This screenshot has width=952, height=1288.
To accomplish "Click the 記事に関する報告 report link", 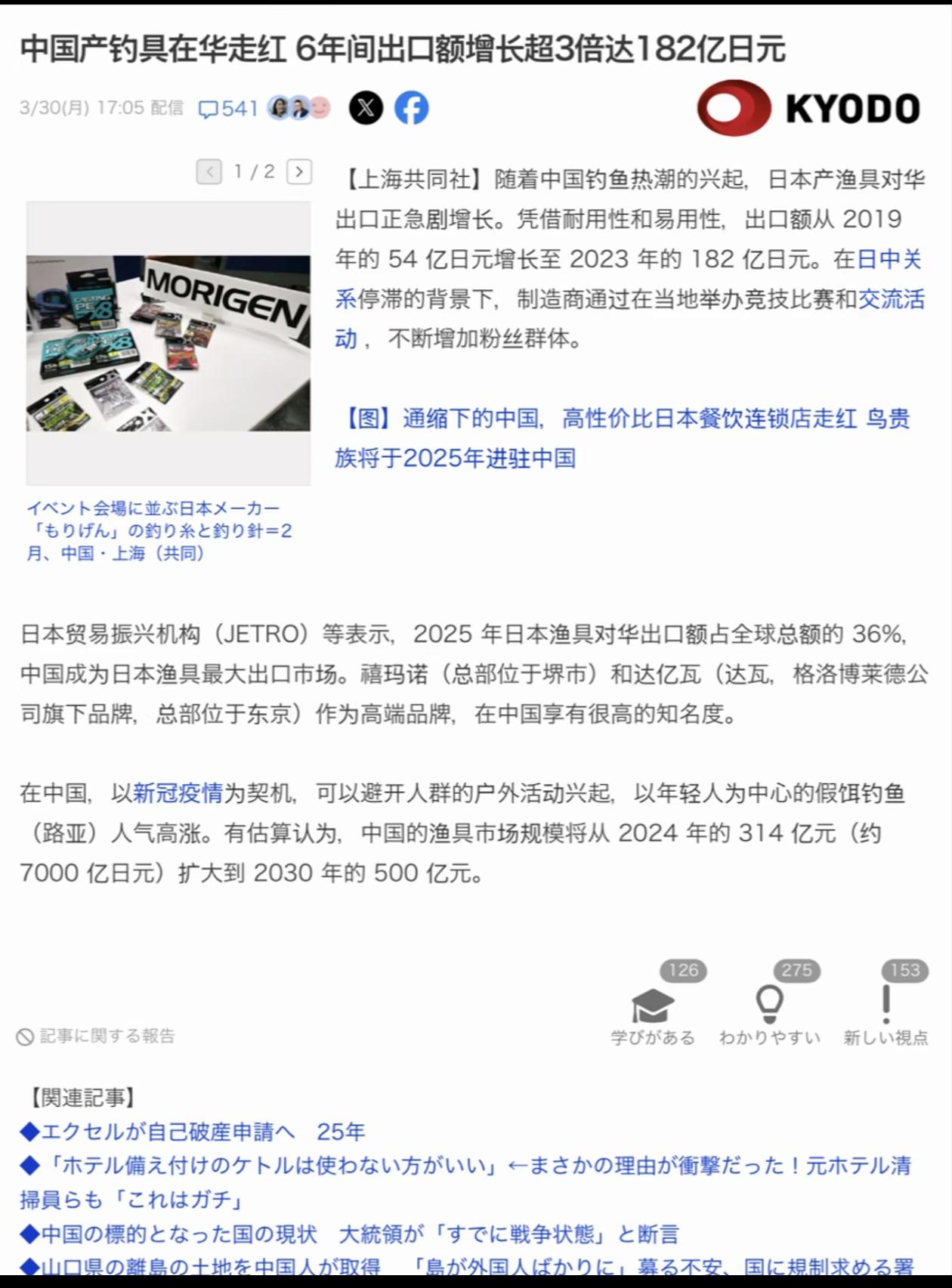I will 106,1036.
